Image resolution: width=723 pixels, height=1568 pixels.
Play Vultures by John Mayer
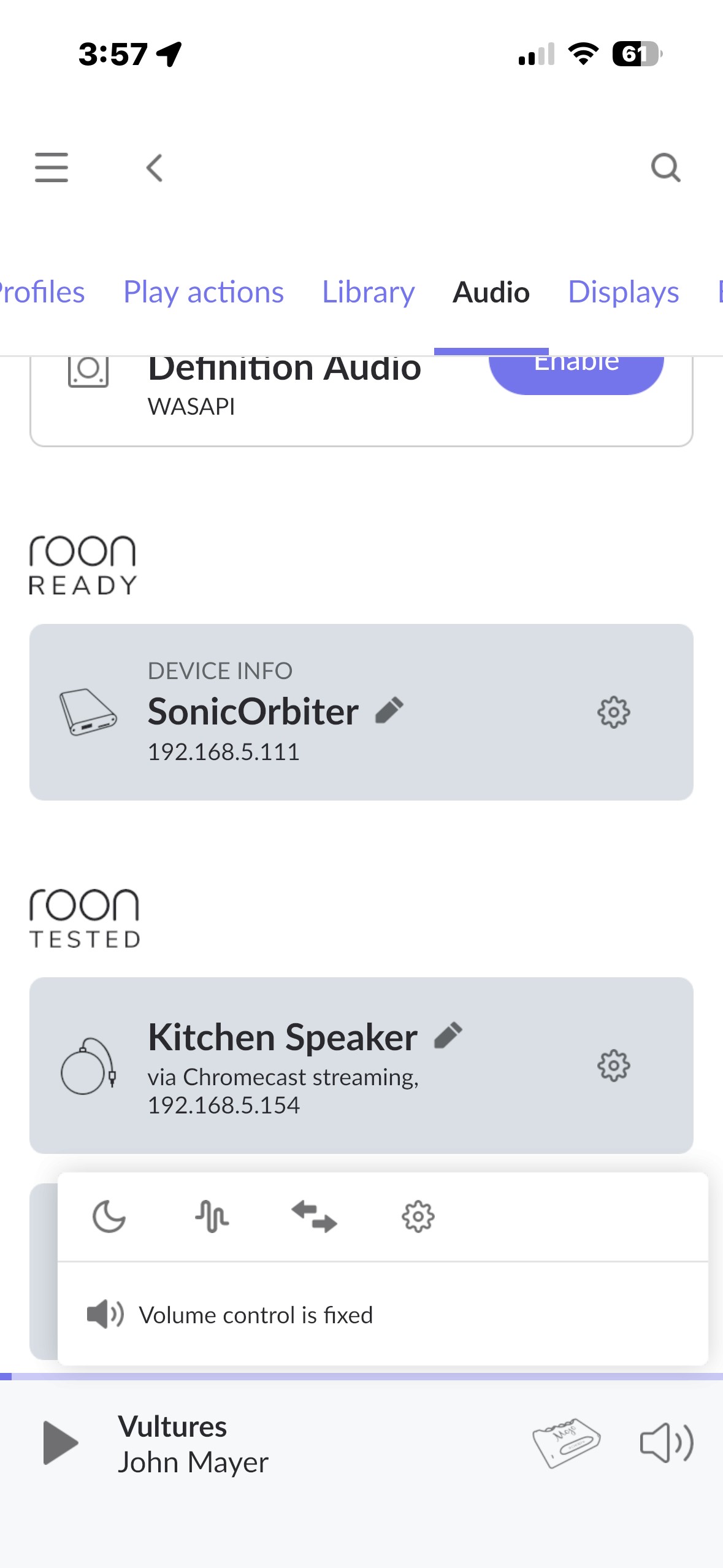pyautogui.click(x=60, y=1443)
